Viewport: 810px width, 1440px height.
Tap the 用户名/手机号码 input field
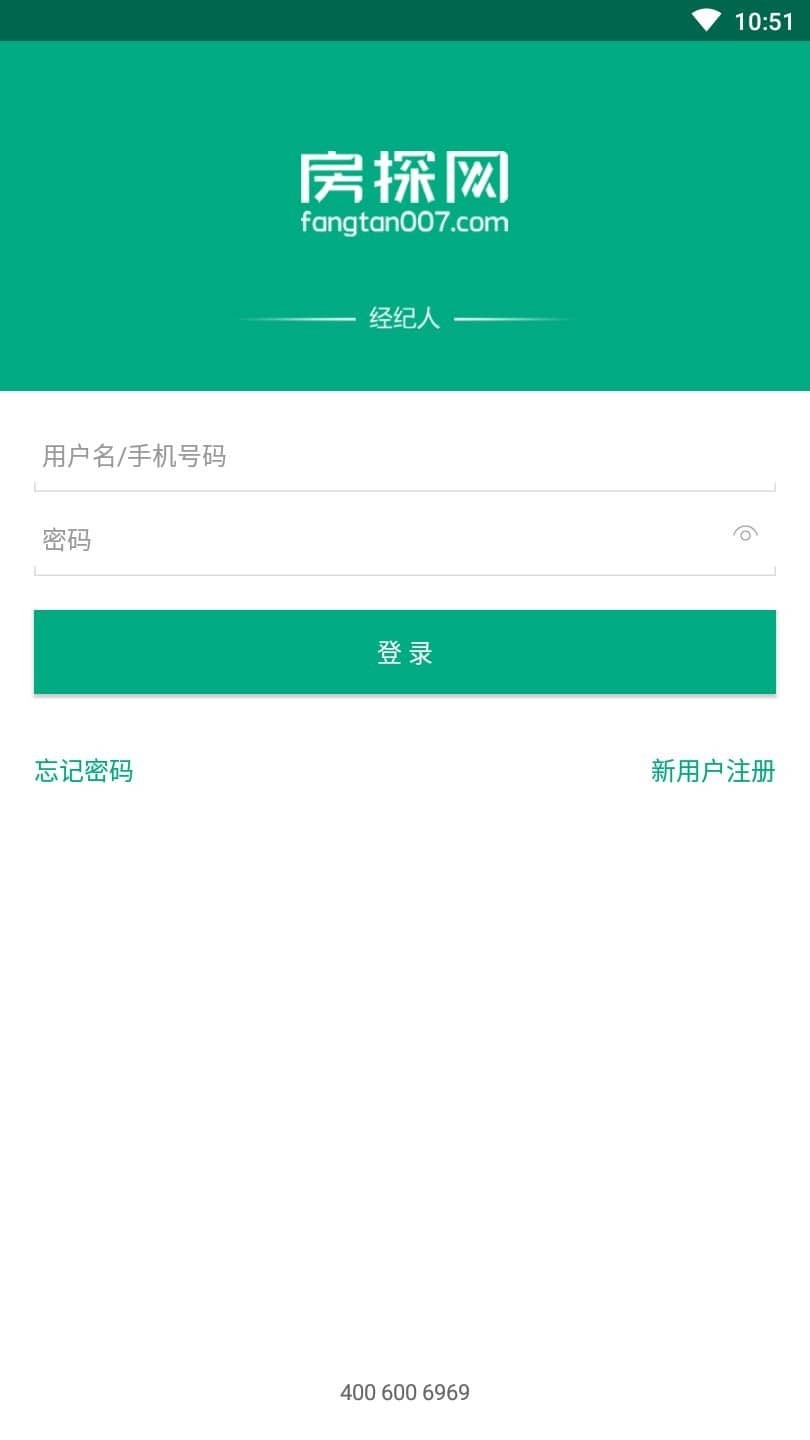tap(405, 457)
